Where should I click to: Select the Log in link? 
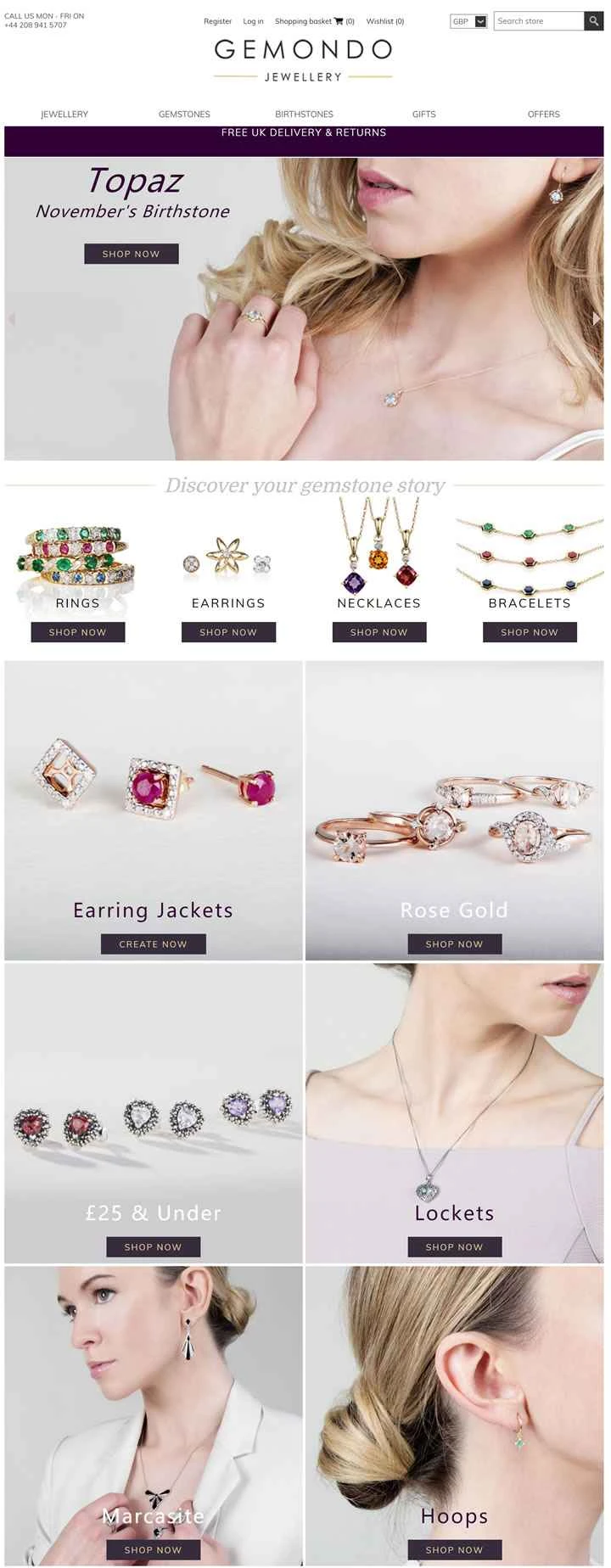coord(253,21)
